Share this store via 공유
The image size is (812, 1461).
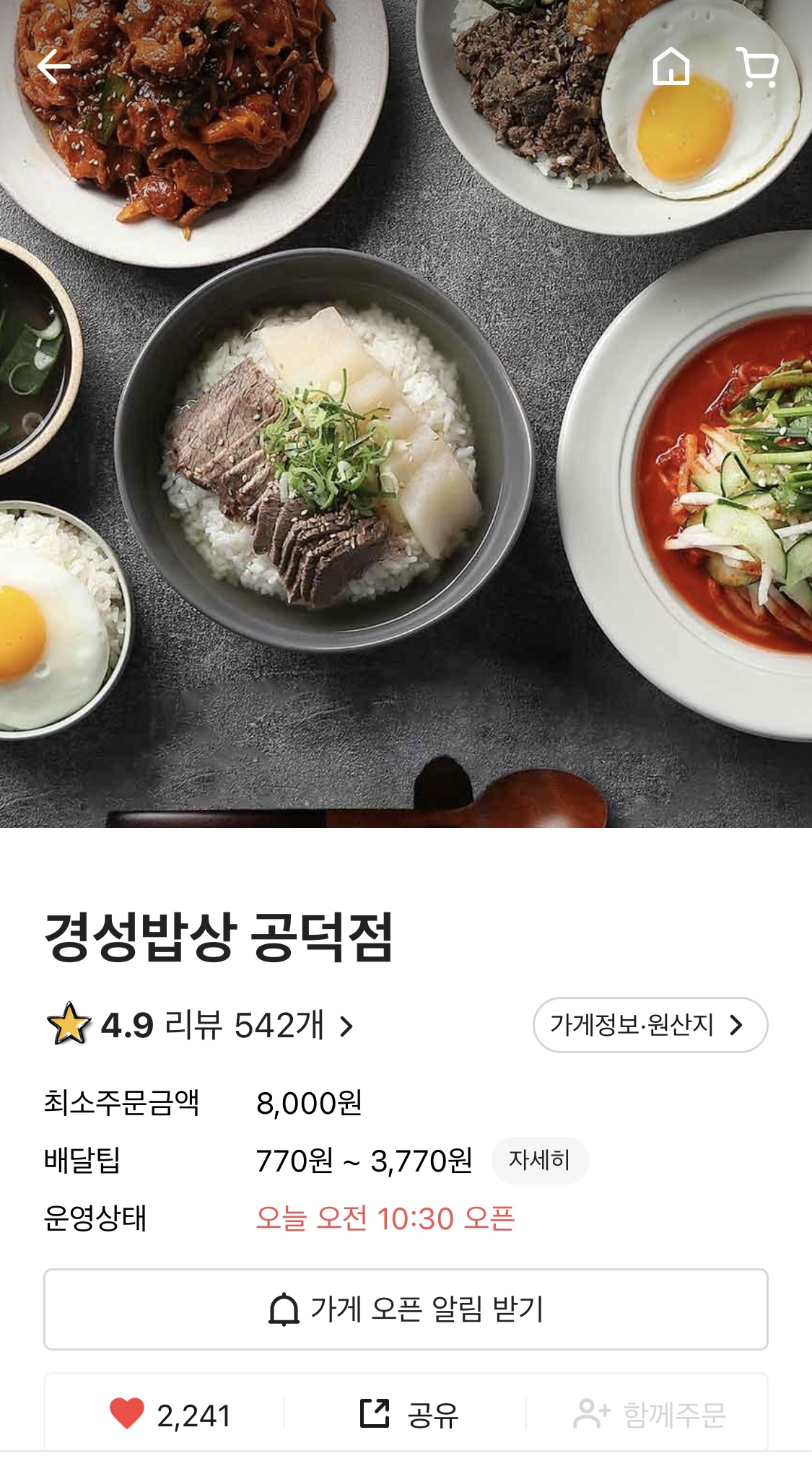(409, 1413)
